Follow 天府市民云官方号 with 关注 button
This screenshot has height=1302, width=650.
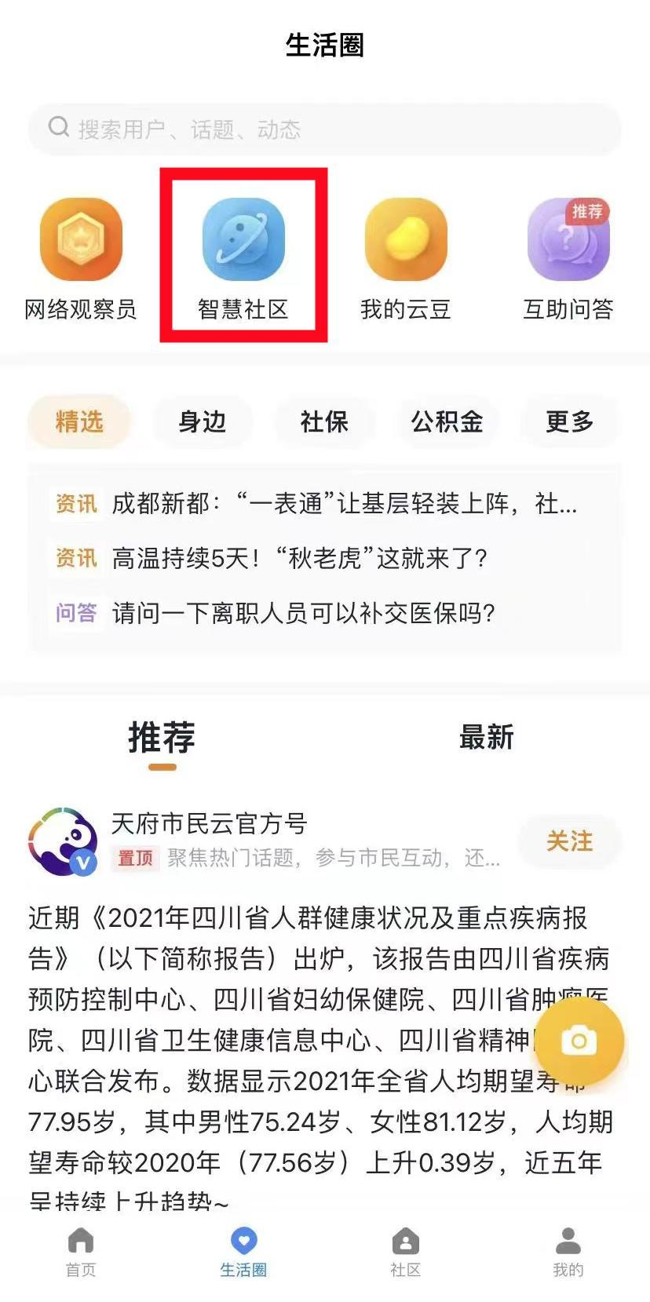click(569, 841)
